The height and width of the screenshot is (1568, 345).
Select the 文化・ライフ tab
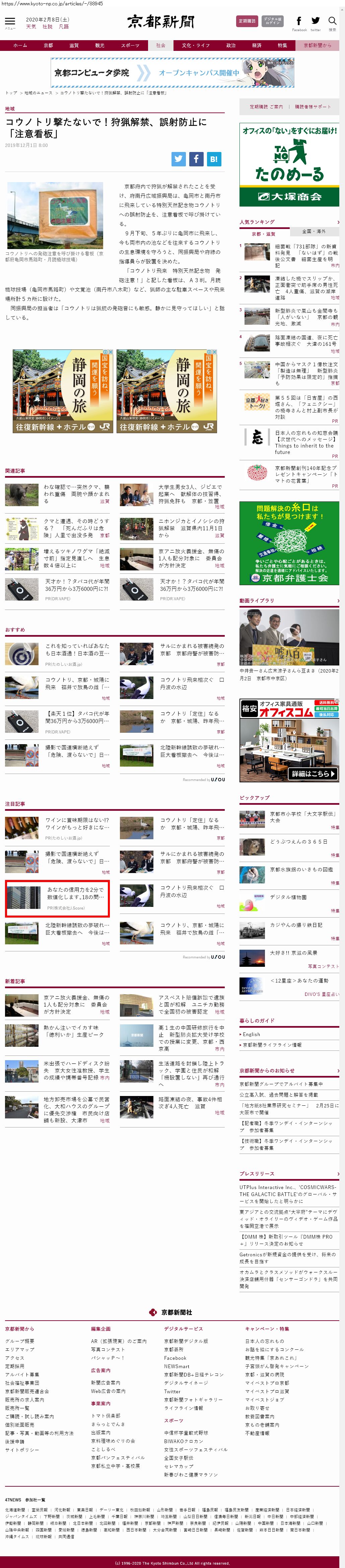point(195,46)
